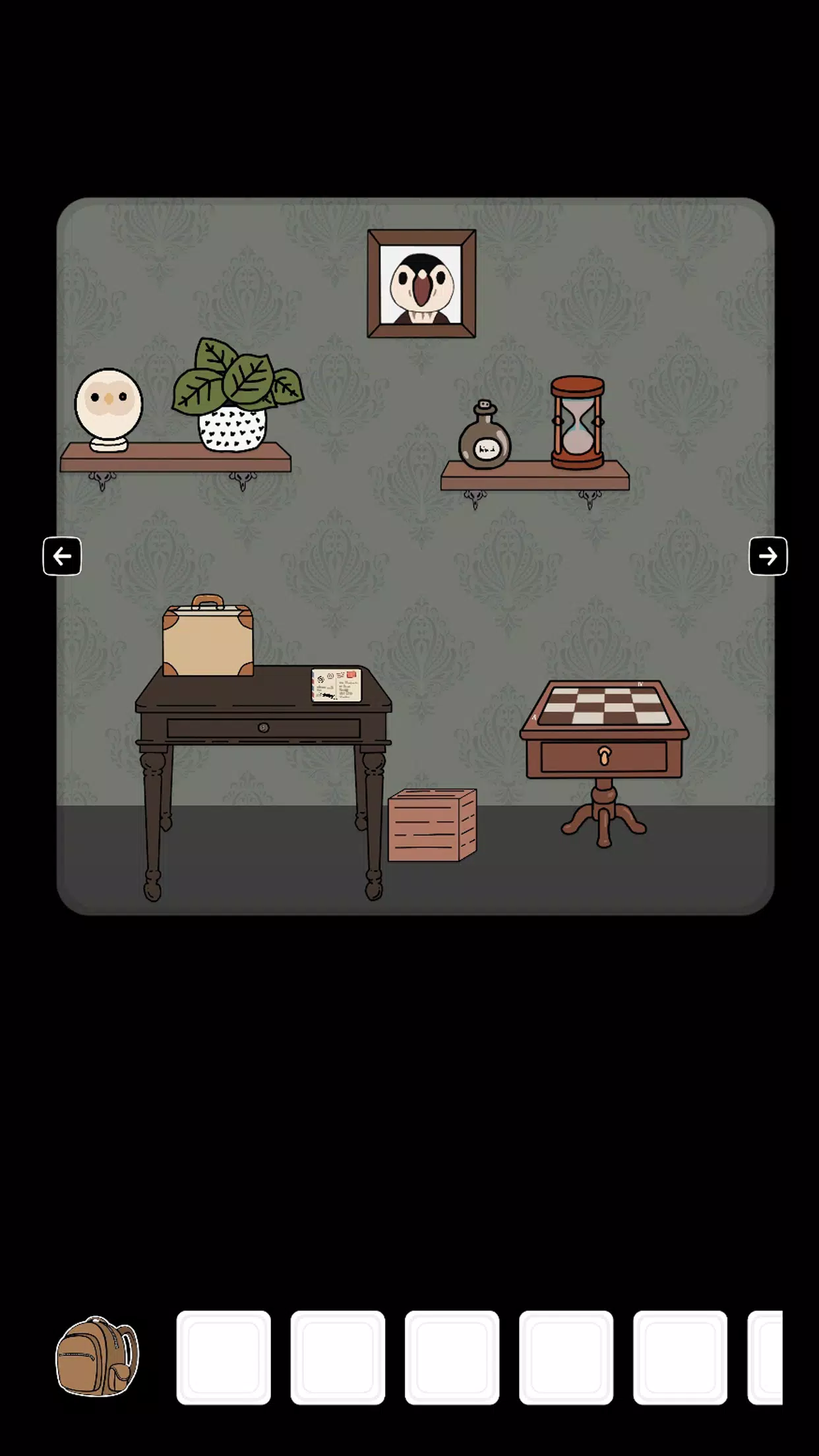Go to the room on the left

click(62, 556)
